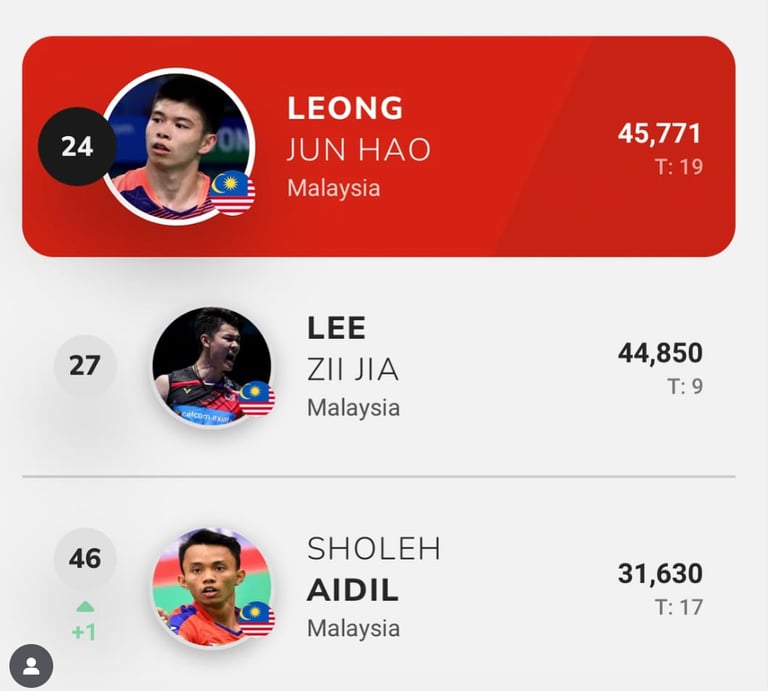
Task: Show tagged people icon
Action: click(31, 665)
